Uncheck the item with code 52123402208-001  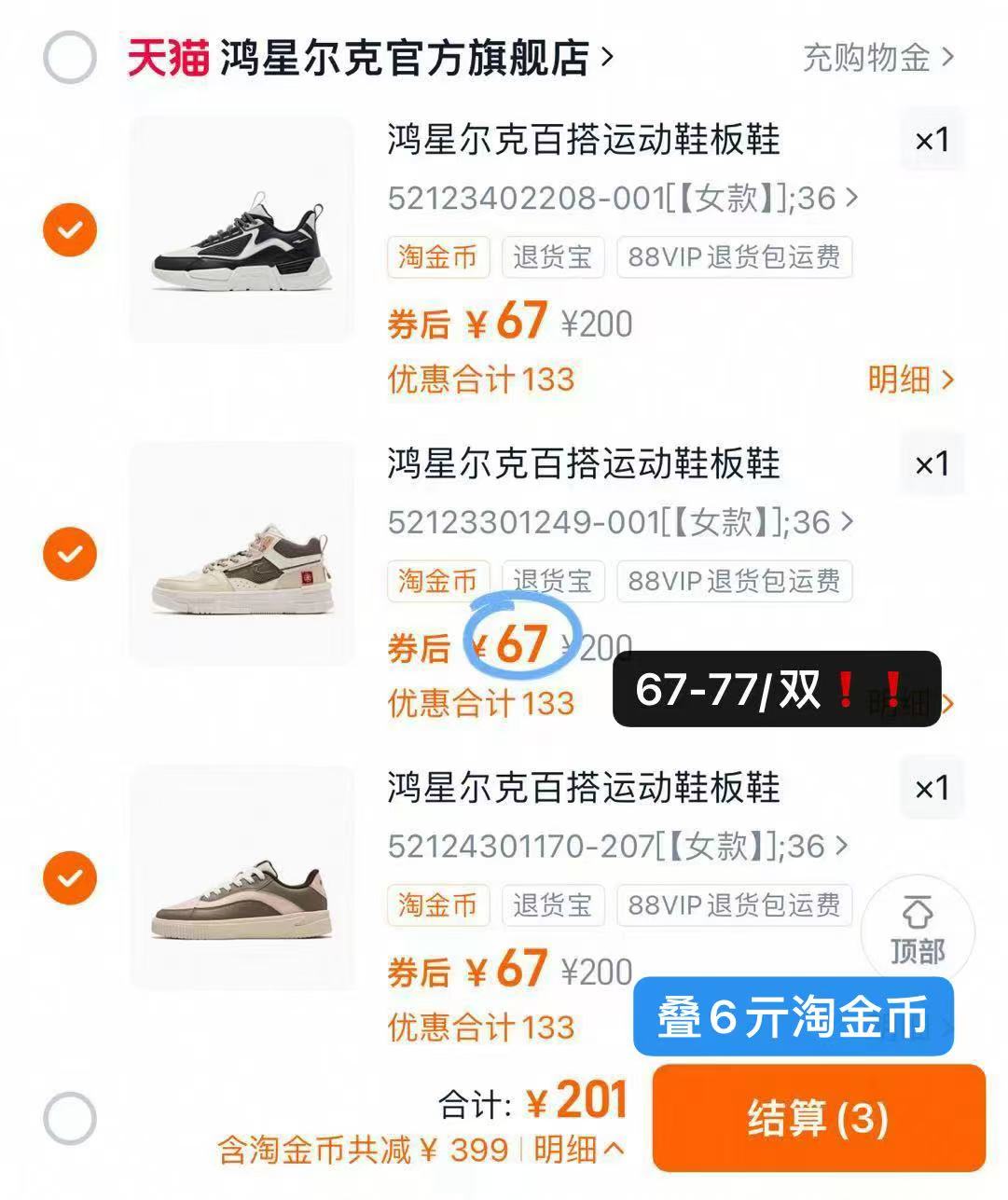click(x=70, y=229)
